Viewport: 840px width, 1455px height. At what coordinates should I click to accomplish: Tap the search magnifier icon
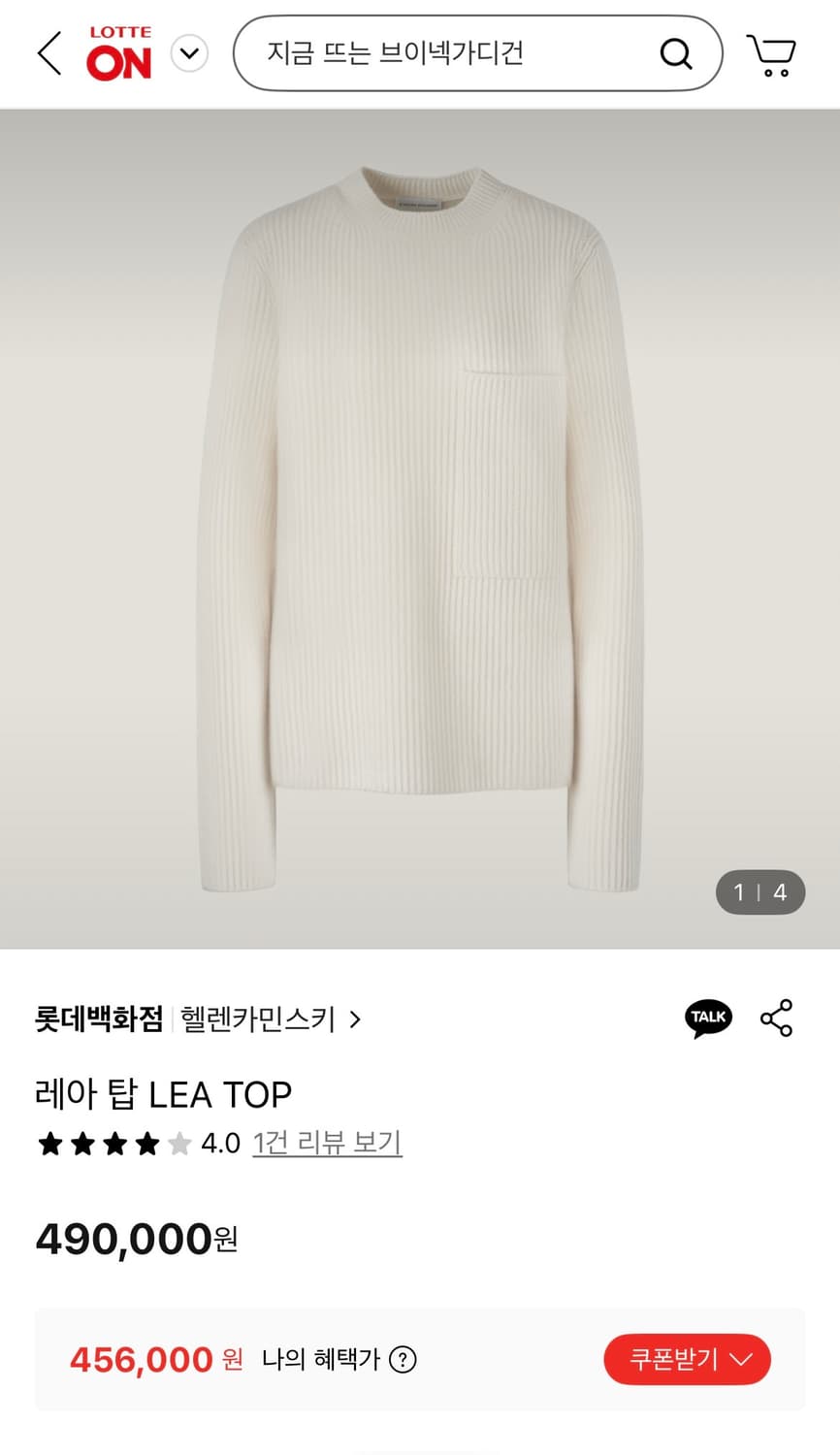[x=676, y=53]
